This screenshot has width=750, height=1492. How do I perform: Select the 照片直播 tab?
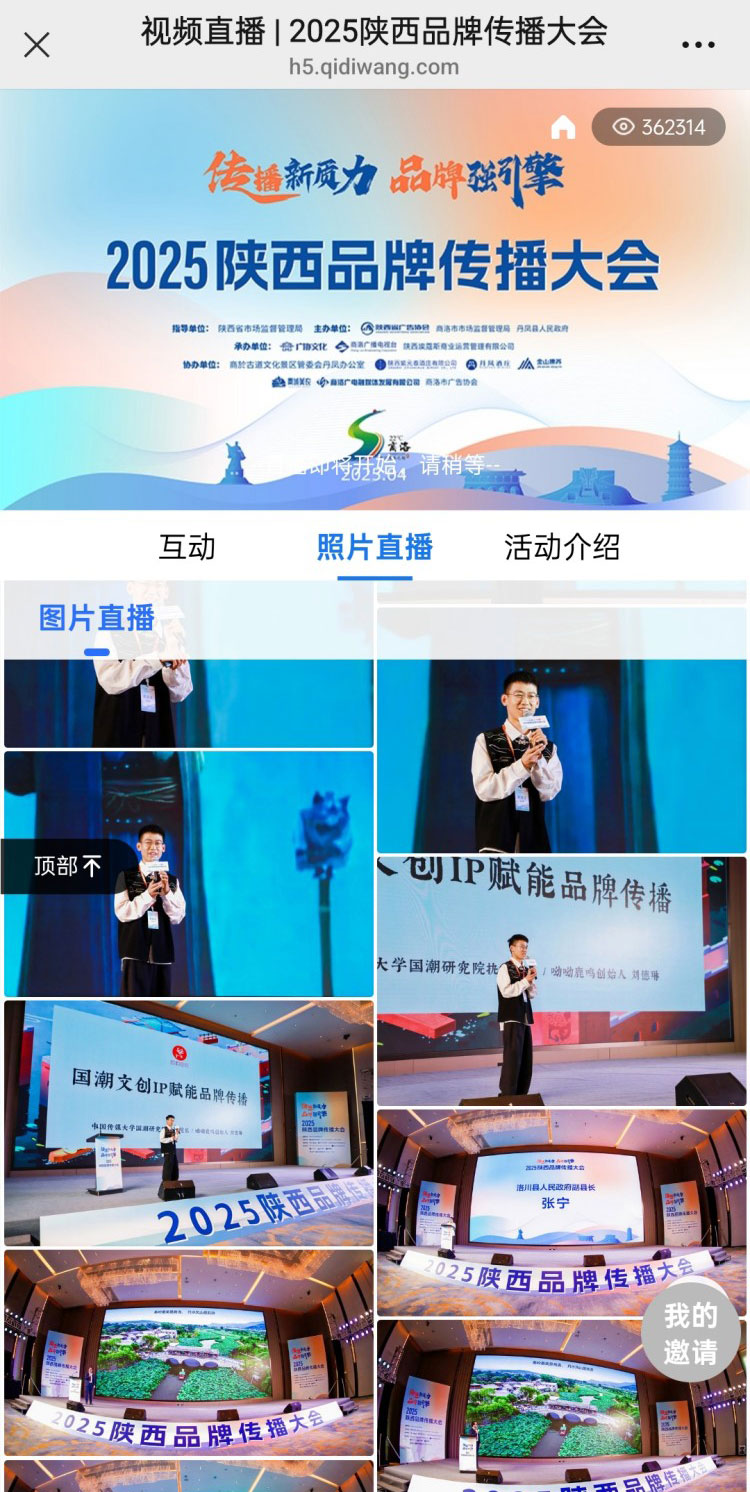(x=374, y=547)
